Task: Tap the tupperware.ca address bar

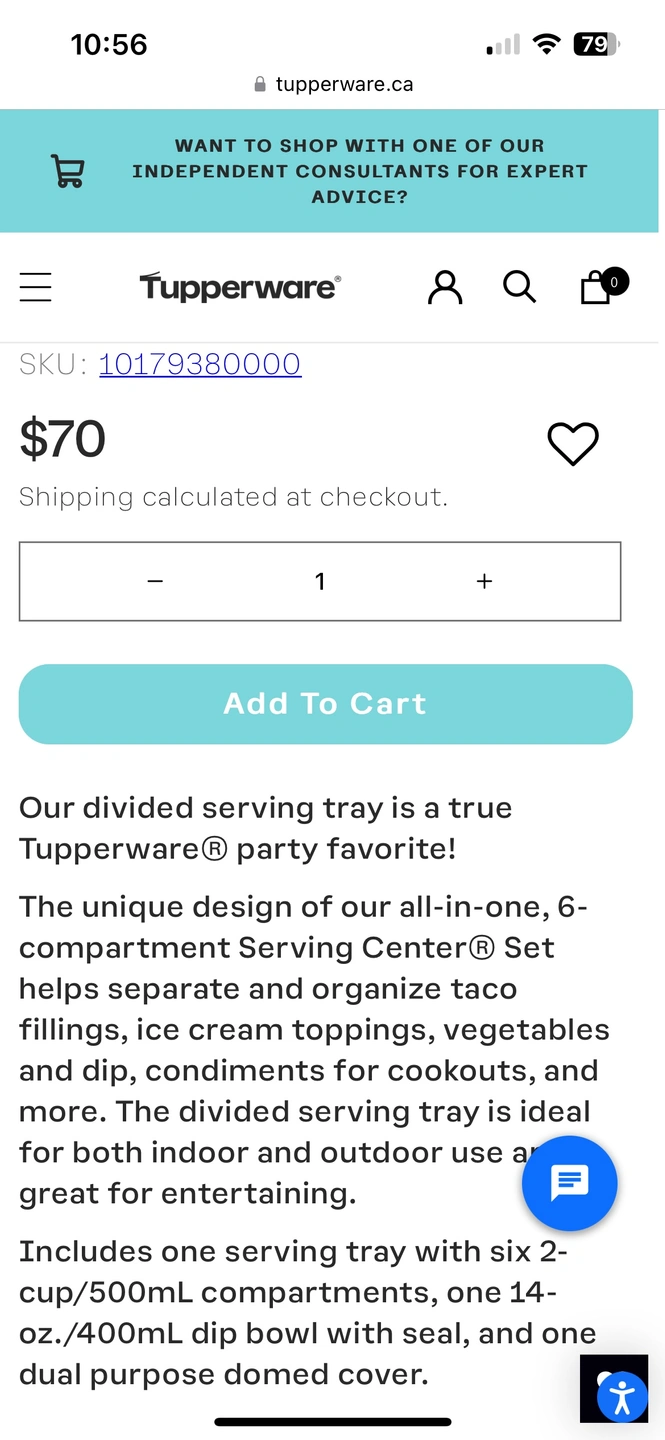Action: coord(333,84)
